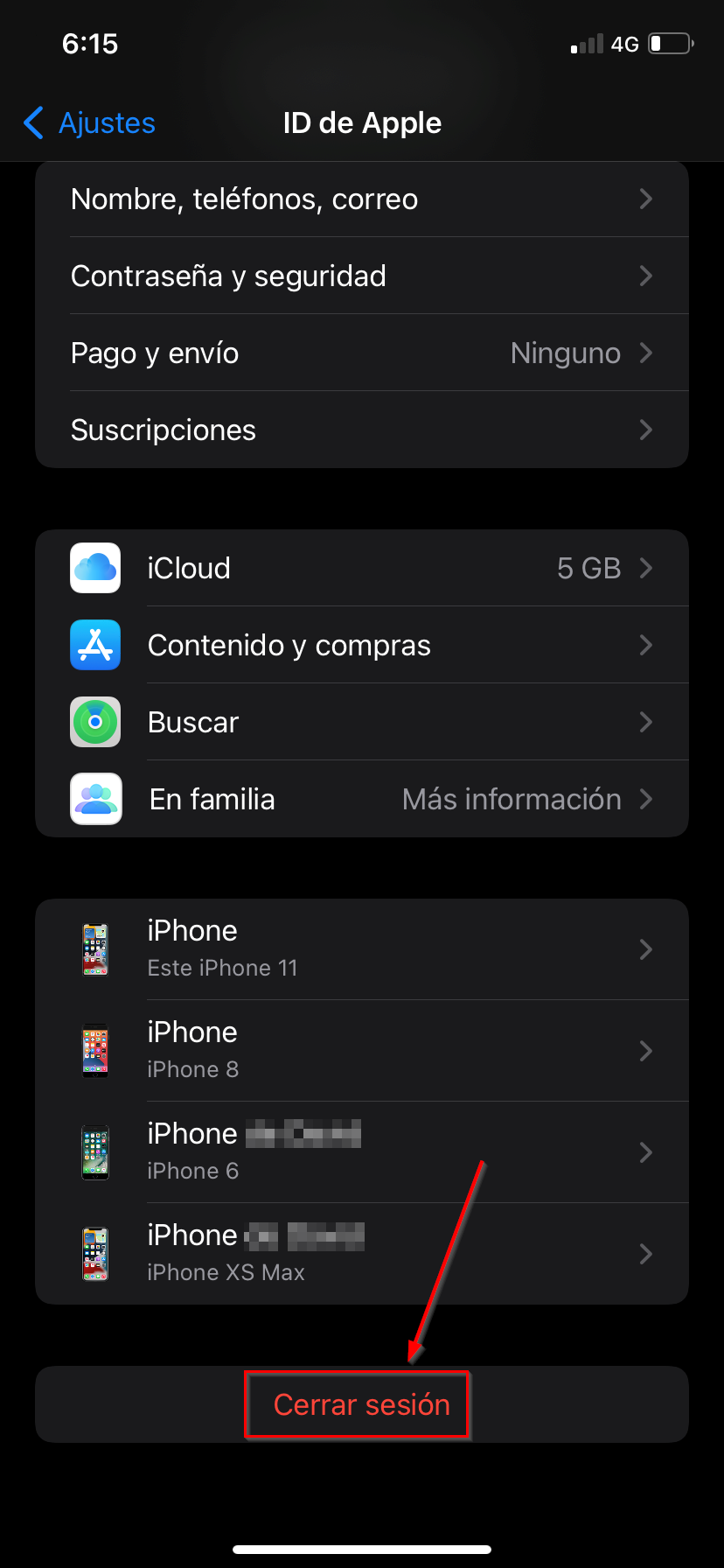Open Nombre, teléfonos, correo

click(362, 199)
